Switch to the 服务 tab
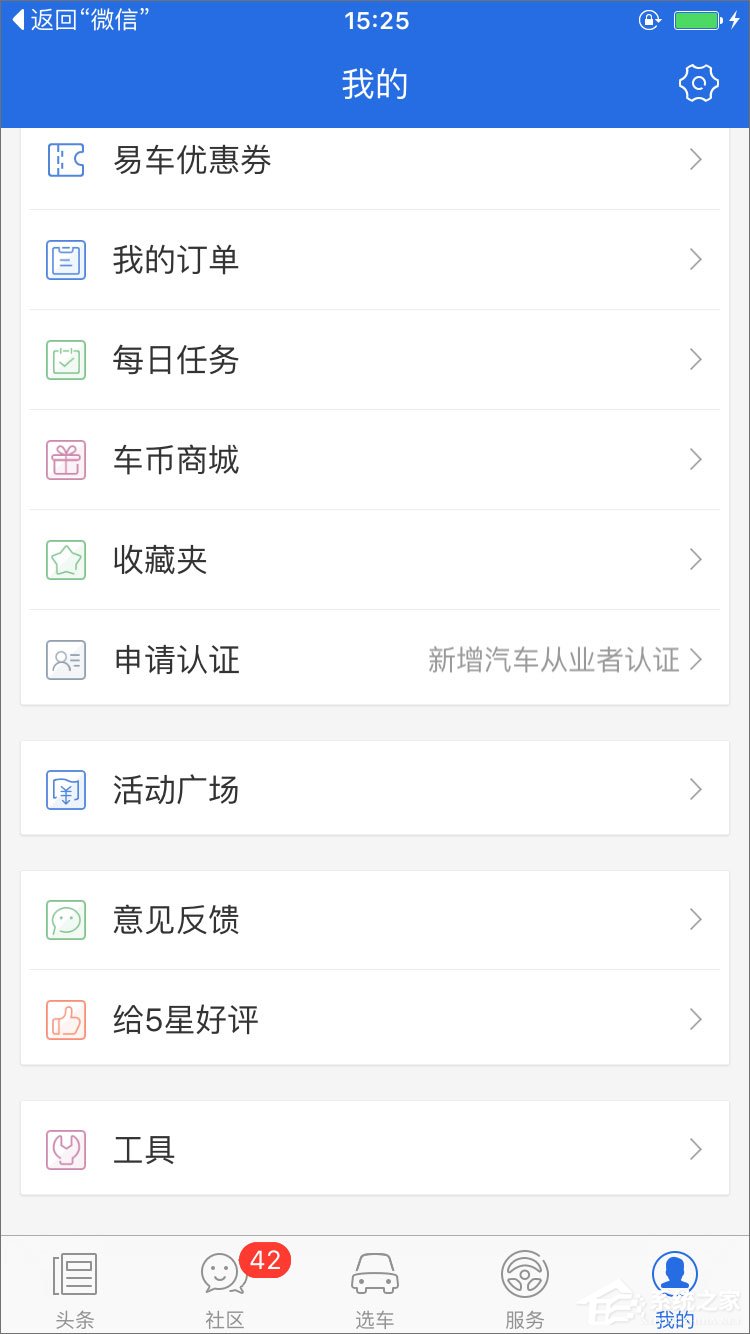Screen dimensions: 750x1334 point(525,1288)
